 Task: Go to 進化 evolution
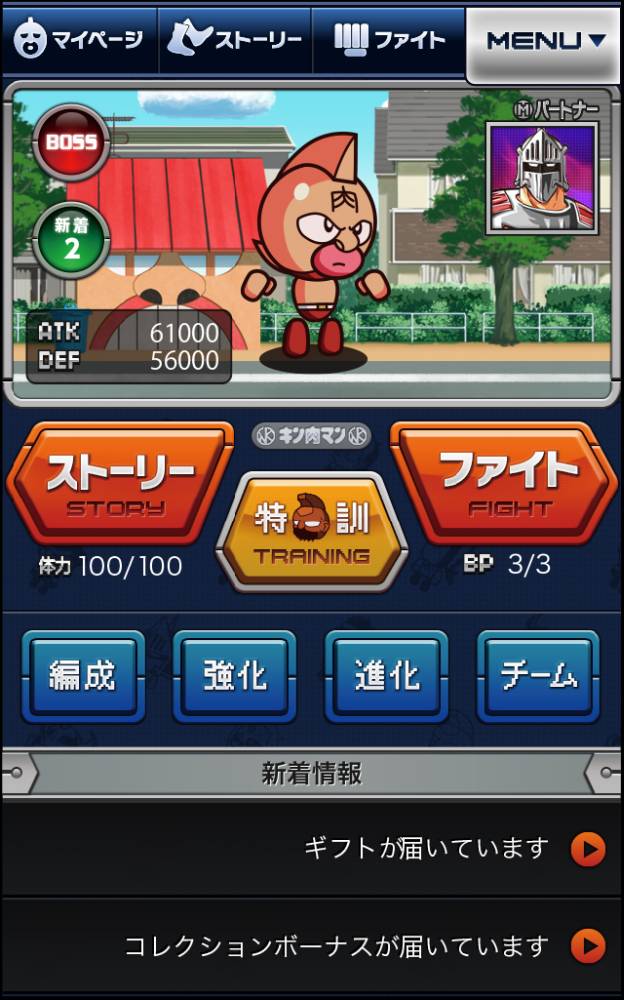point(387,677)
